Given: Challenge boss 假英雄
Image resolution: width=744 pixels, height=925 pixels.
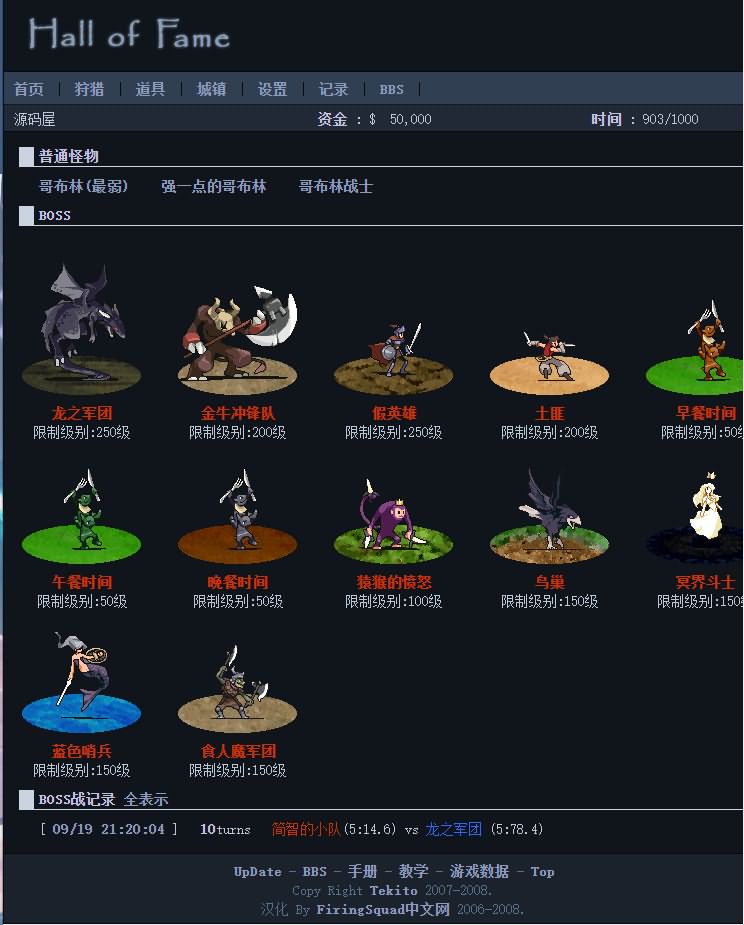Looking at the screenshot, I should coord(393,413).
